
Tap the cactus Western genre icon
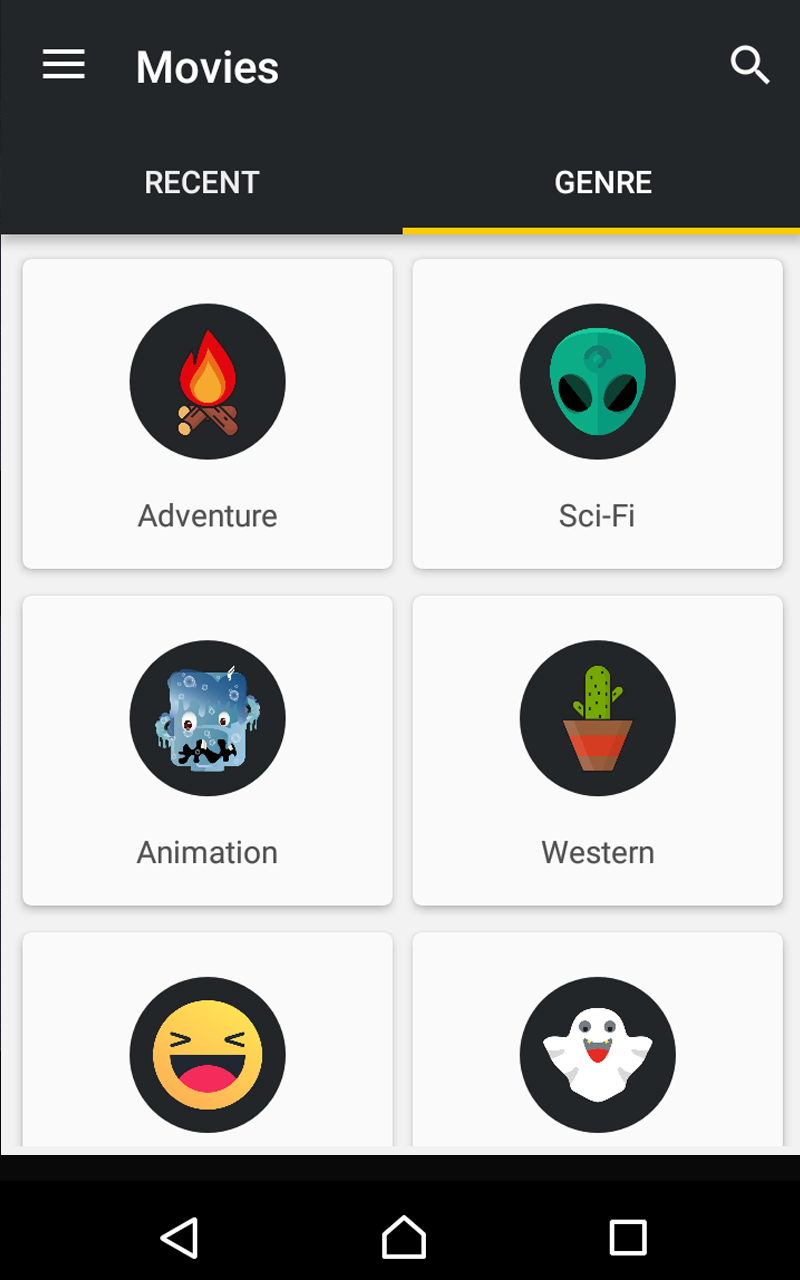coord(597,718)
